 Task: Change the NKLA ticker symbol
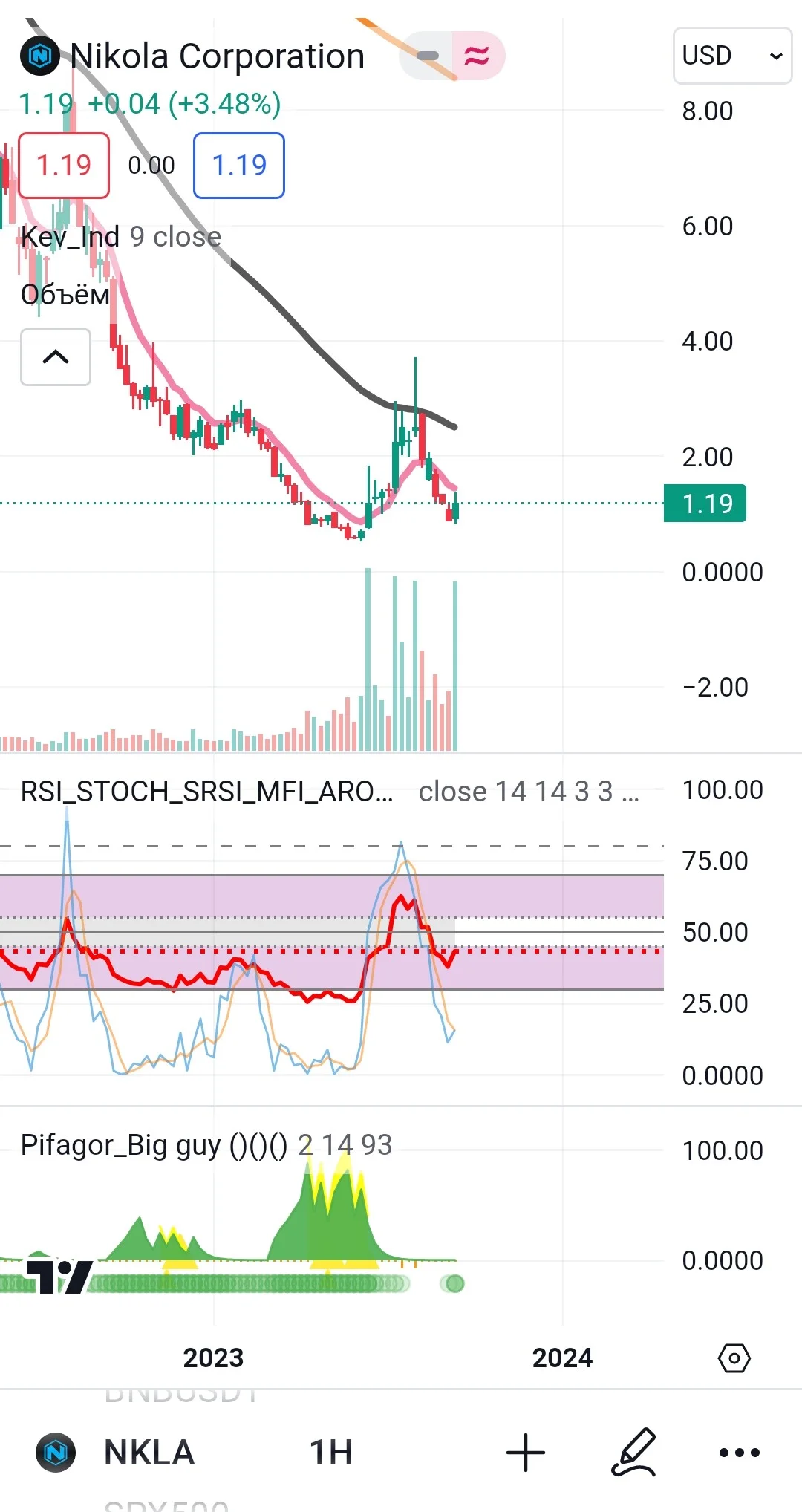[x=149, y=1453]
